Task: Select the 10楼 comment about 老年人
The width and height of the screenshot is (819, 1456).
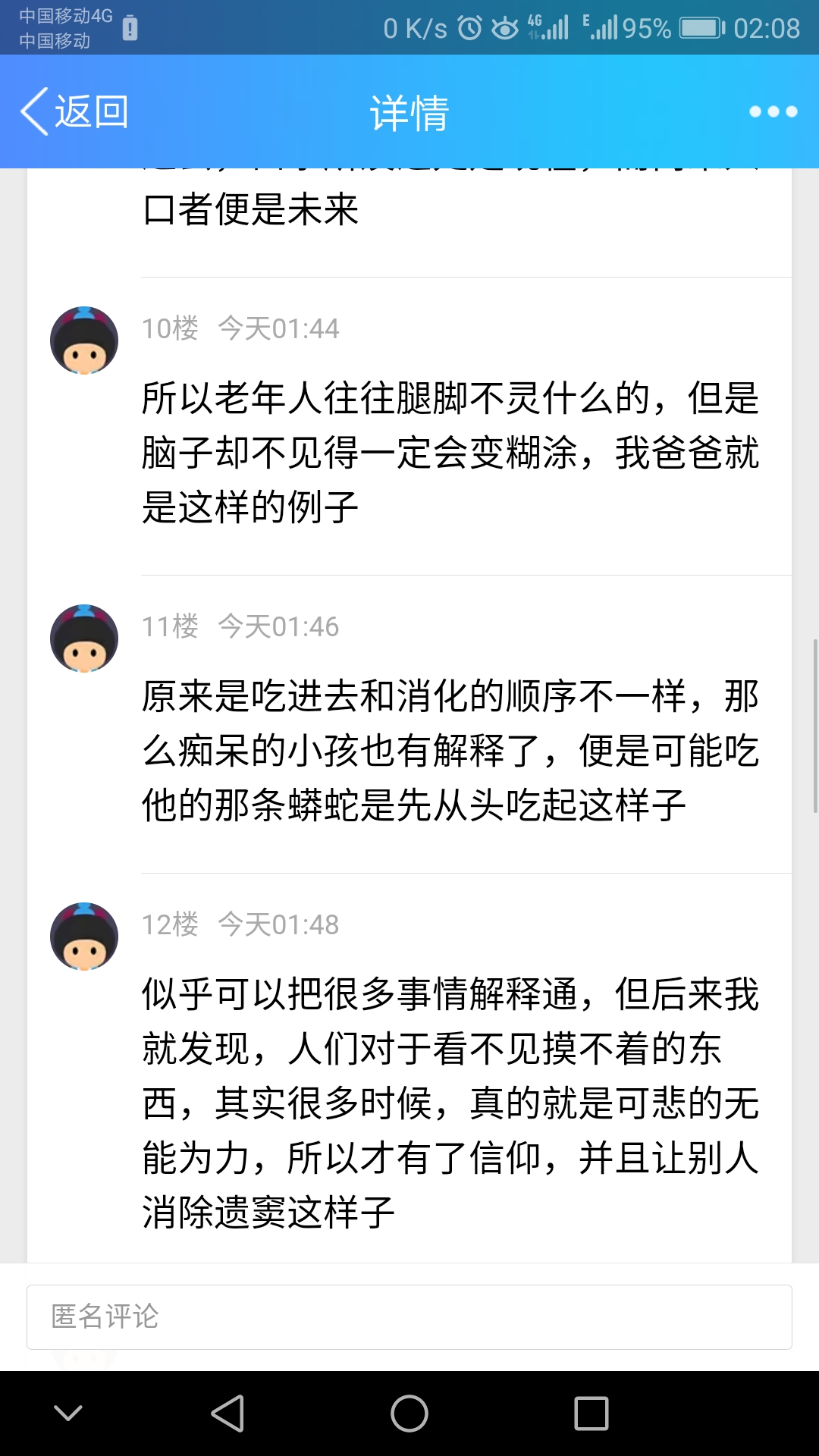Action: coord(450,453)
